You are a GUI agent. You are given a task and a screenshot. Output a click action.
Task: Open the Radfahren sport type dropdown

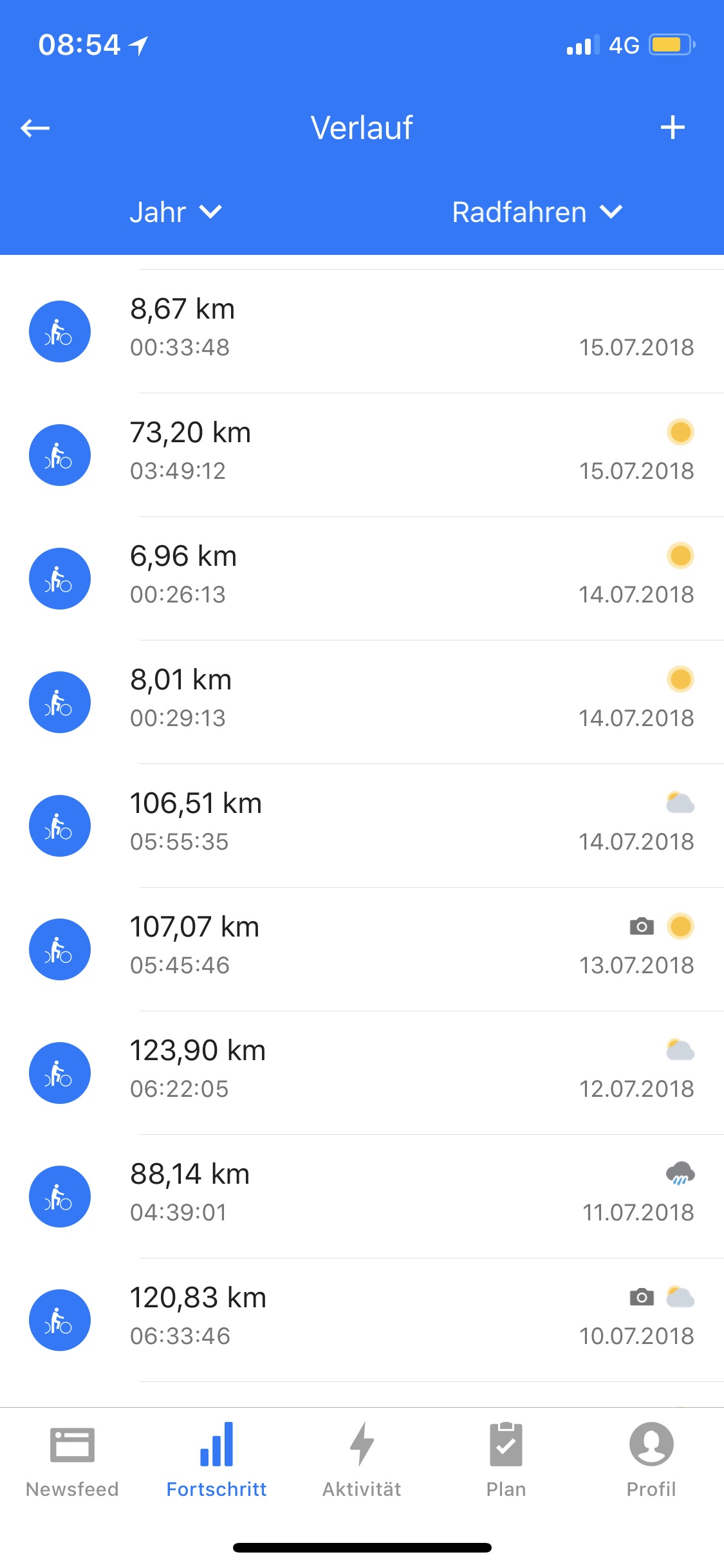pos(537,212)
